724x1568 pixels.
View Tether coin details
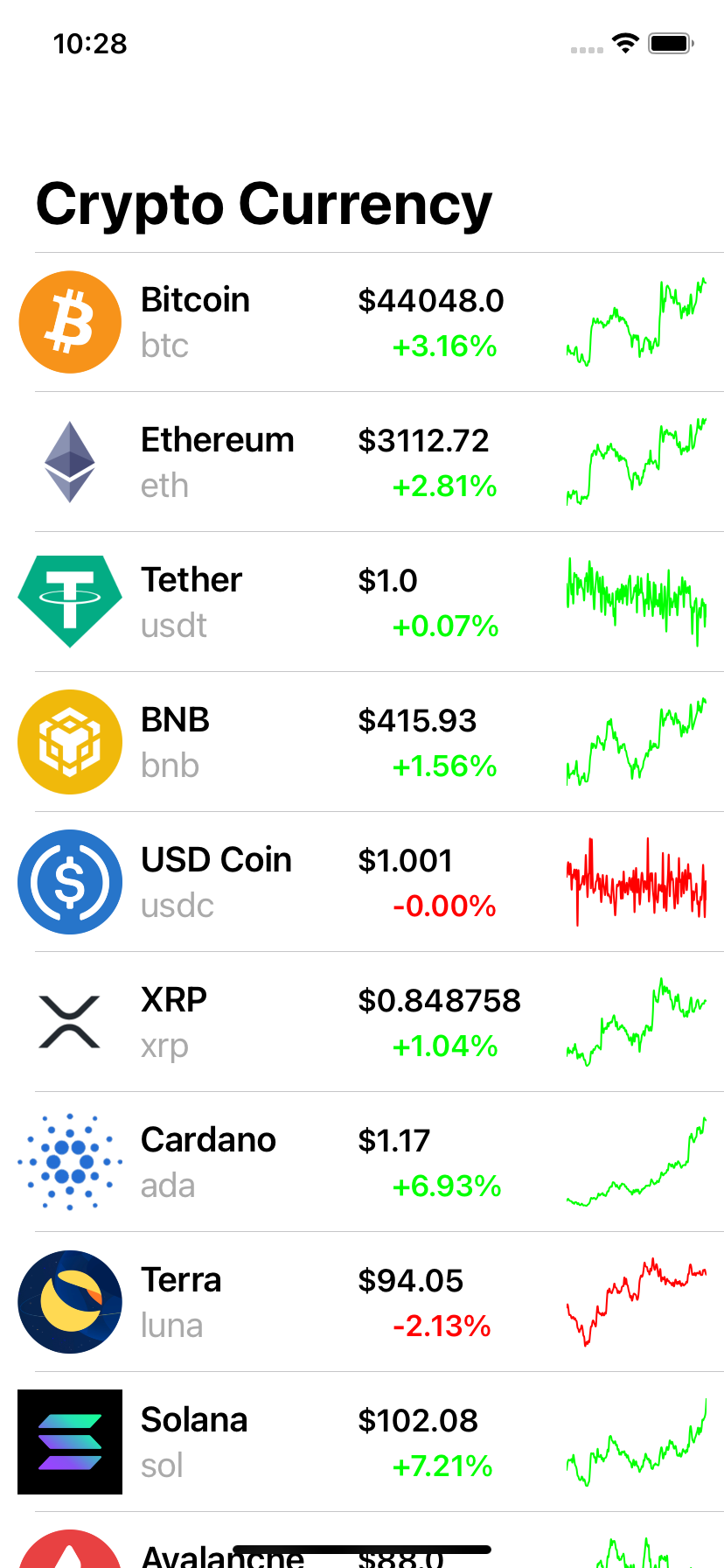coord(362,602)
